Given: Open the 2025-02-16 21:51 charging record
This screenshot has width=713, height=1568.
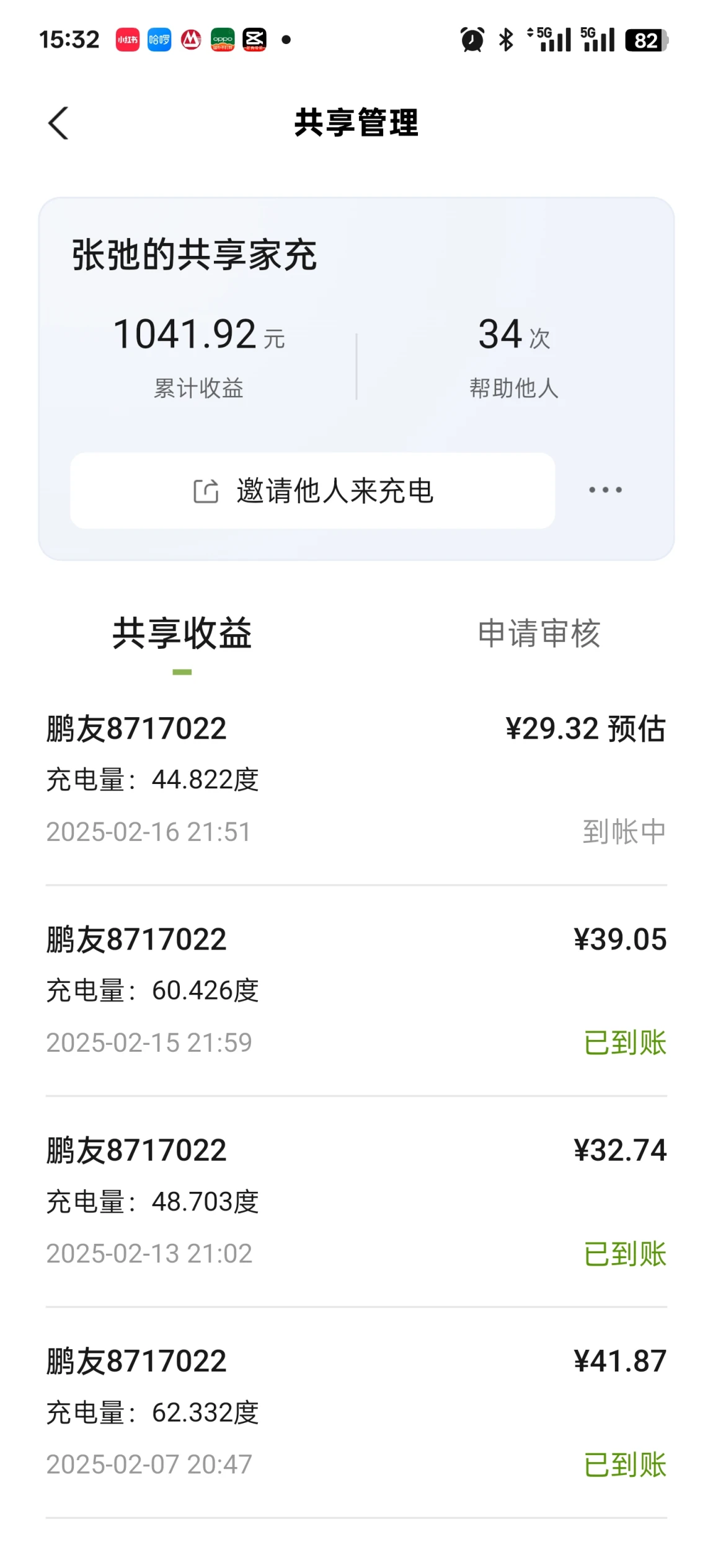Looking at the screenshot, I should click(x=356, y=780).
